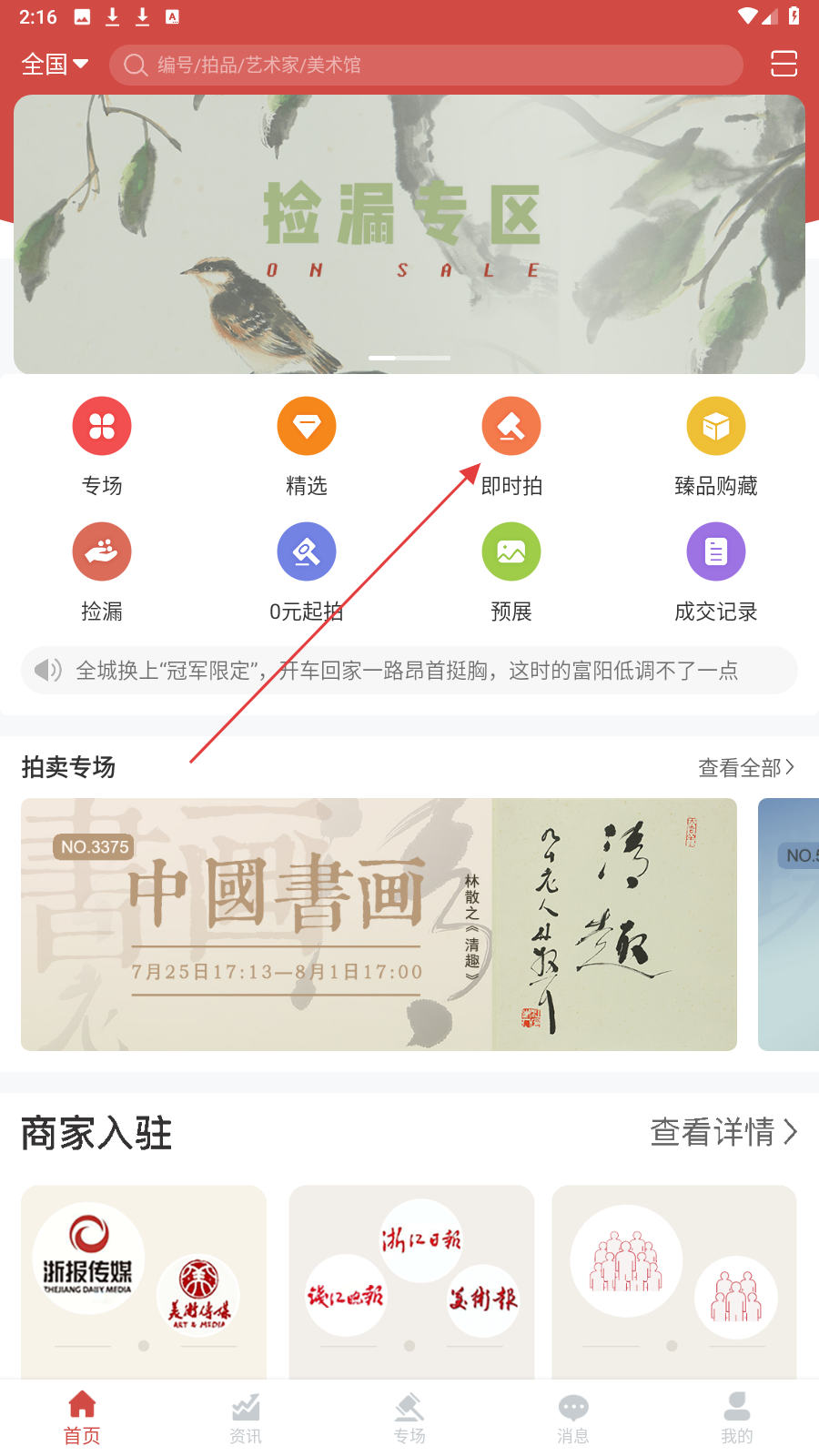
Task: Tap the search field for 编号/拍品/艺术家
Action: pyautogui.click(x=428, y=65)
